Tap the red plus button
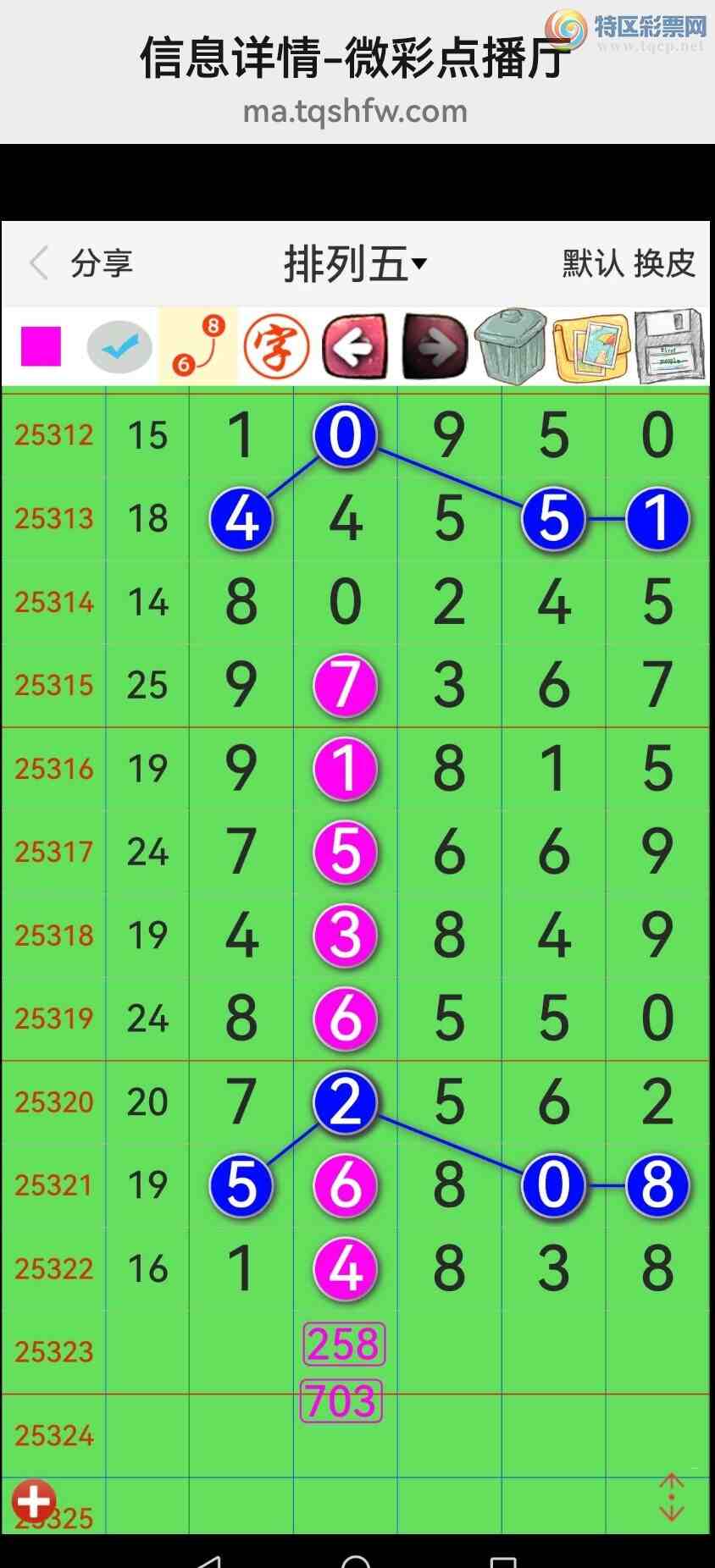 34,1502
